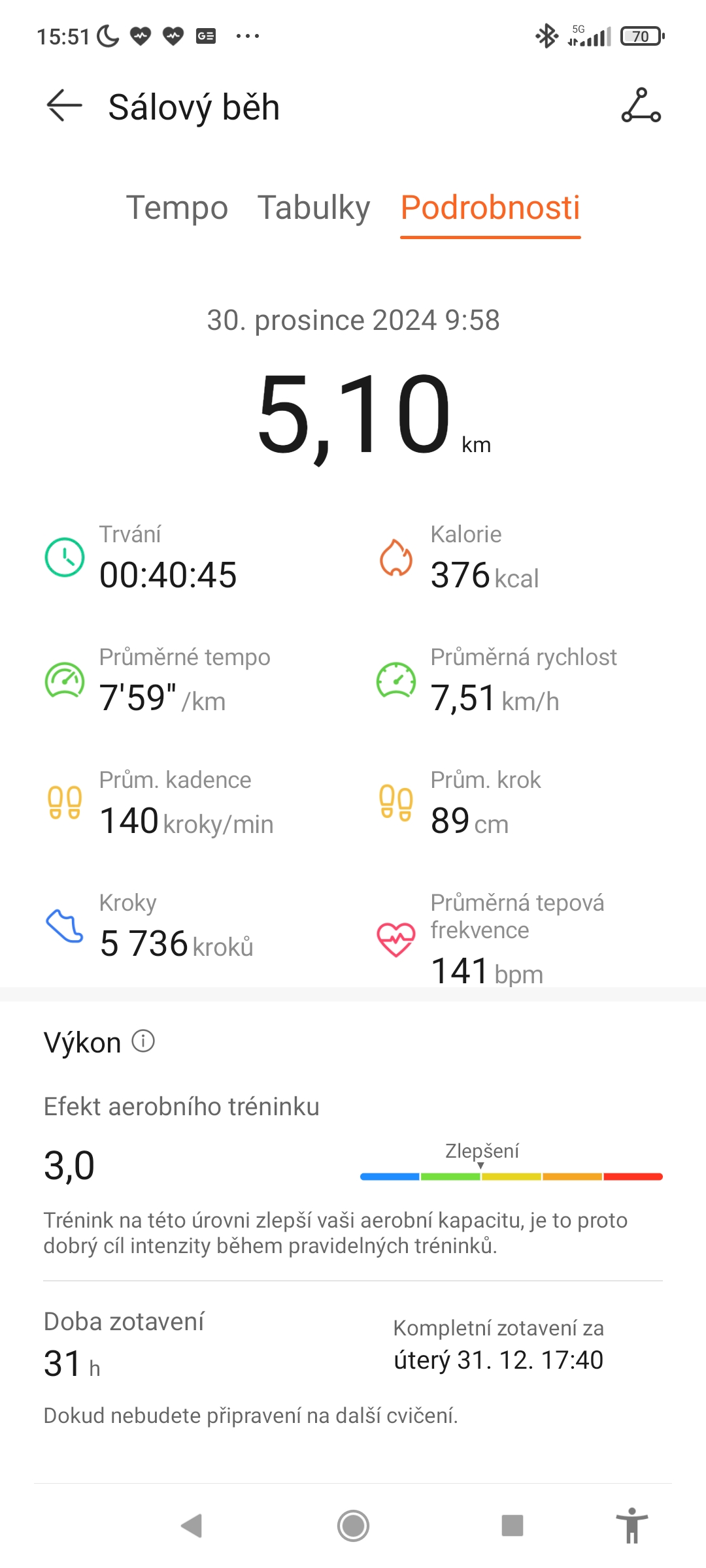Go back from Sálový běh screen
This screenshot has height=1568, width=706.
click(64, 106)
